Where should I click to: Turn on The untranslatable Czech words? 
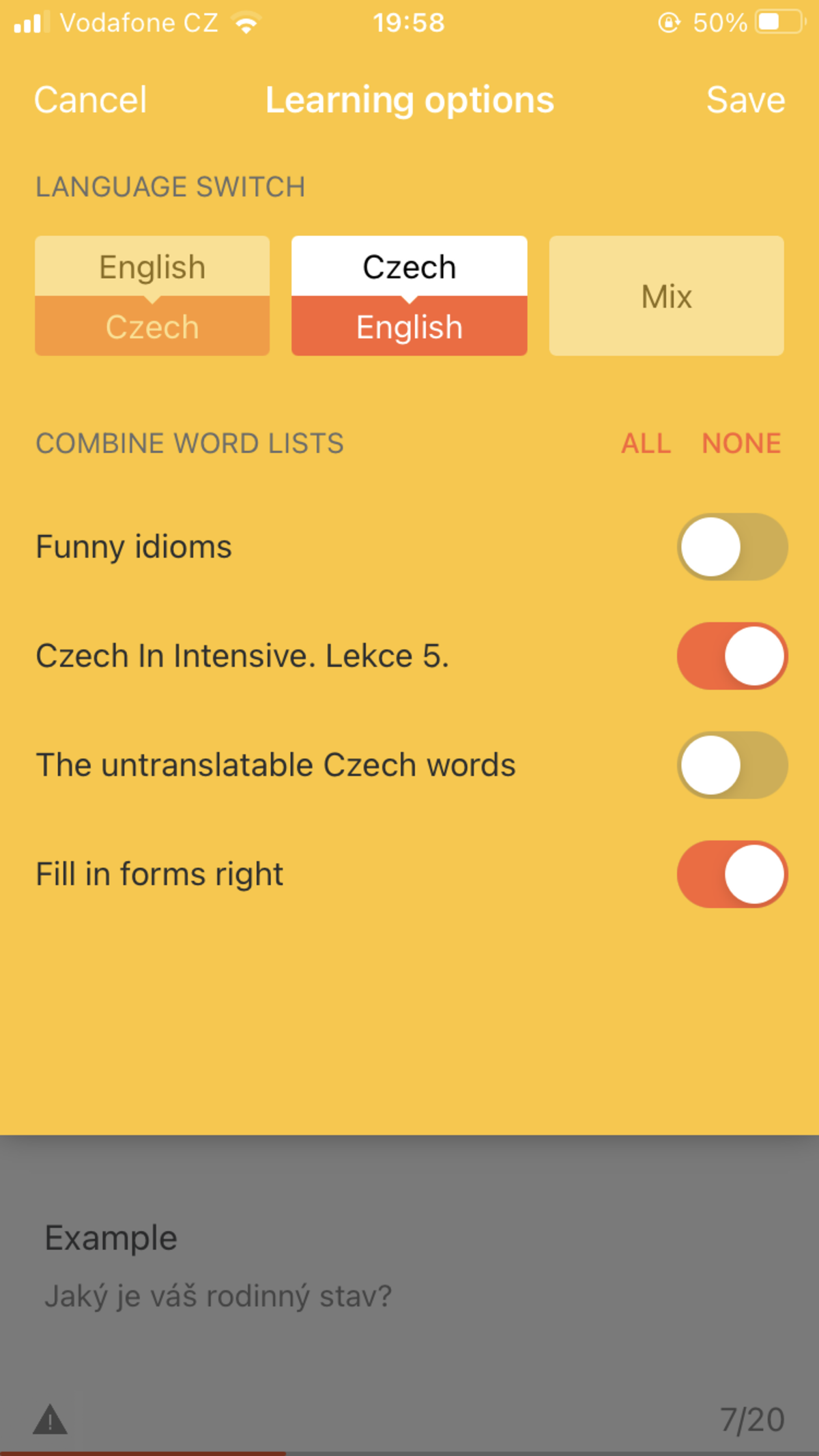click(732, 766)
